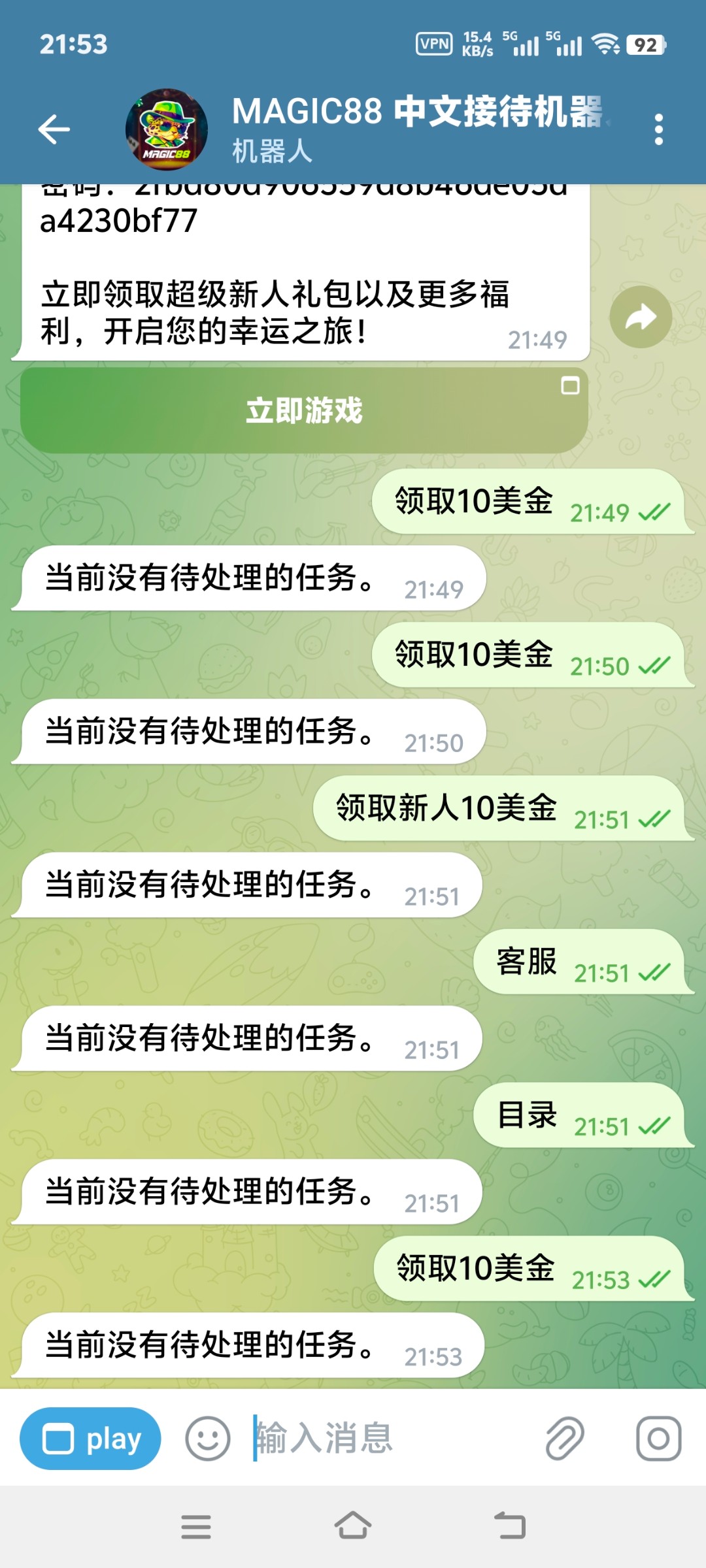Go back to the chat list
The image size is (706, 1568).
(54, 129)
